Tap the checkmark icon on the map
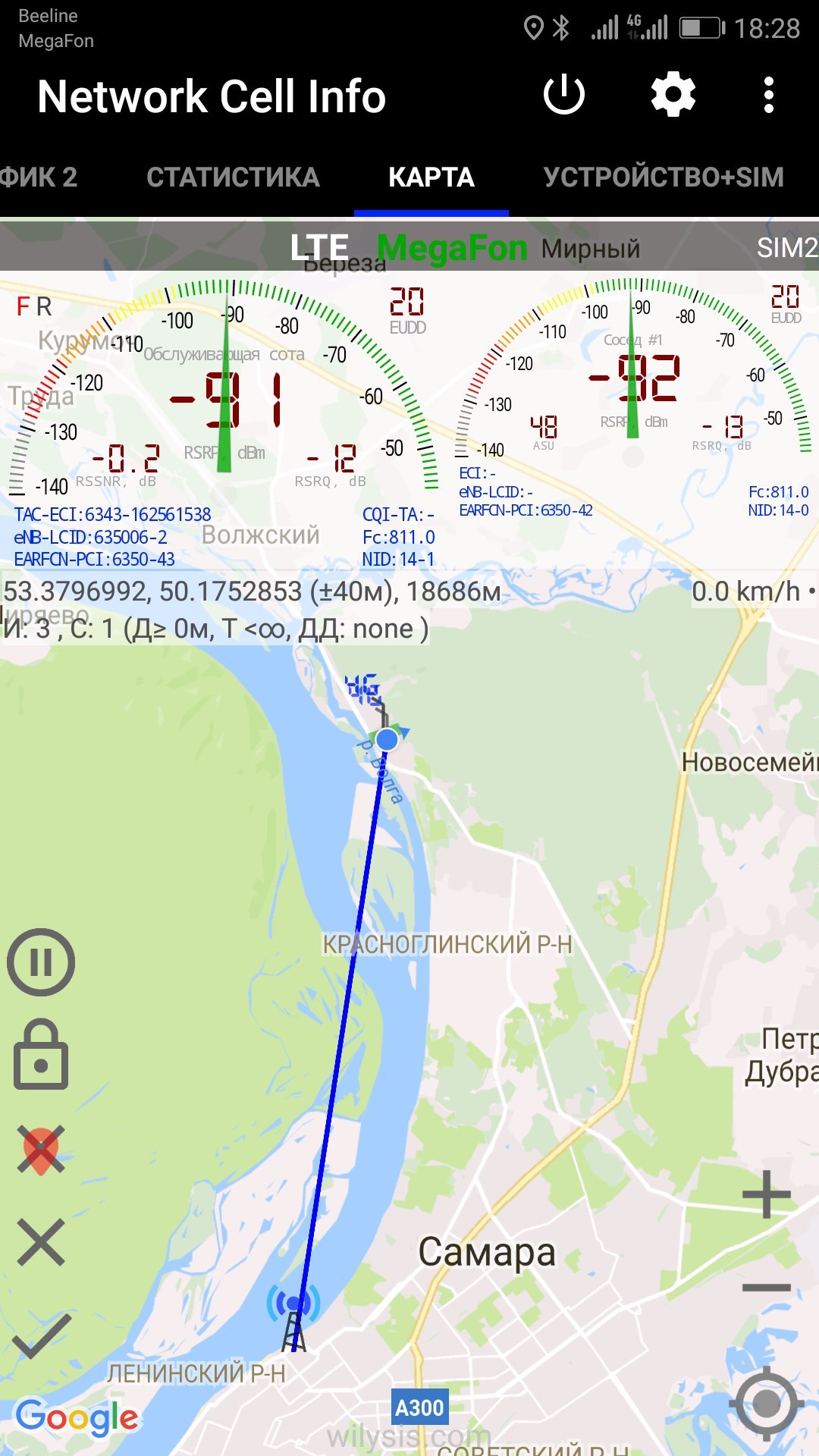The image size is (819, 1456). coord(41,1336)
